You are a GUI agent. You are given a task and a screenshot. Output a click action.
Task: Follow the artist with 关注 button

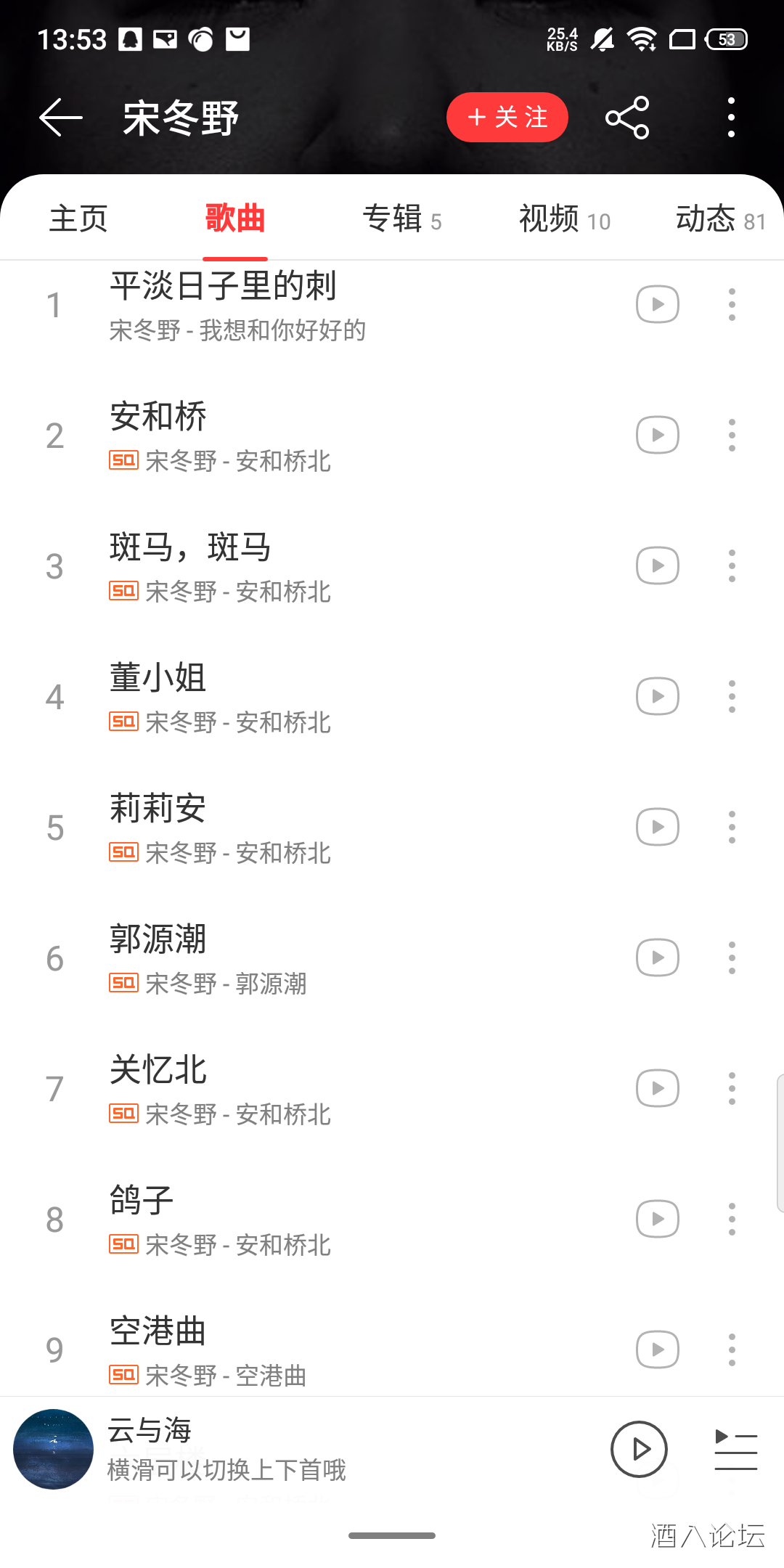pyautogui.click(x=507, y=118)
